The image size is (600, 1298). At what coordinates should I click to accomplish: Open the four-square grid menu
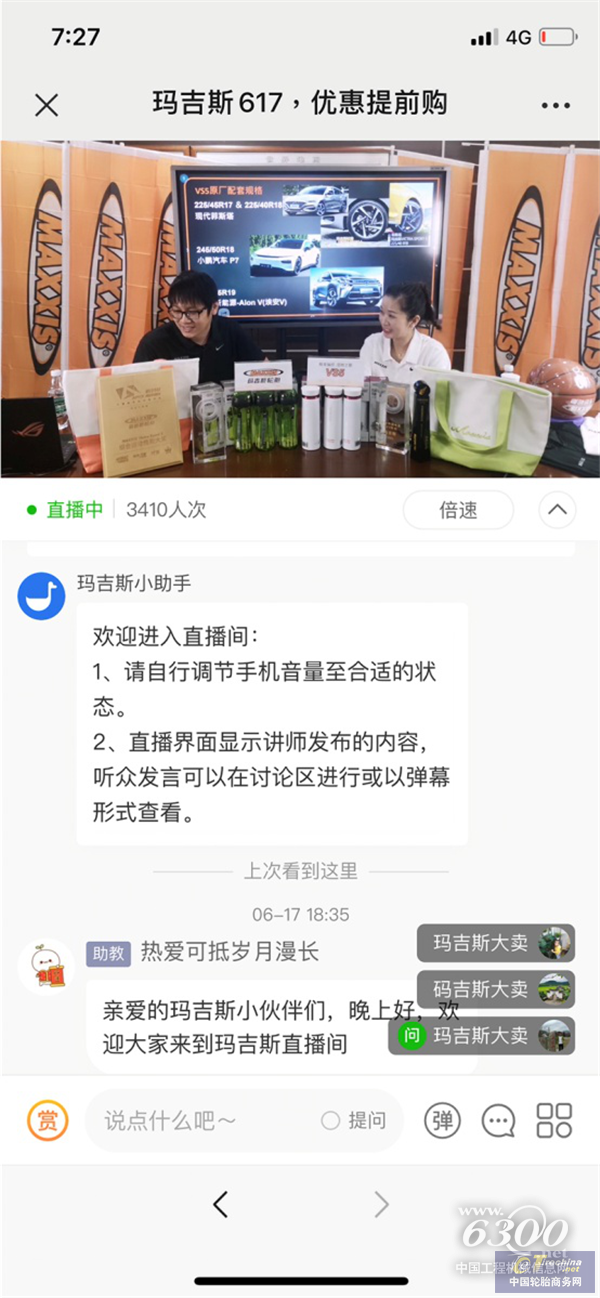(554, 1120)
